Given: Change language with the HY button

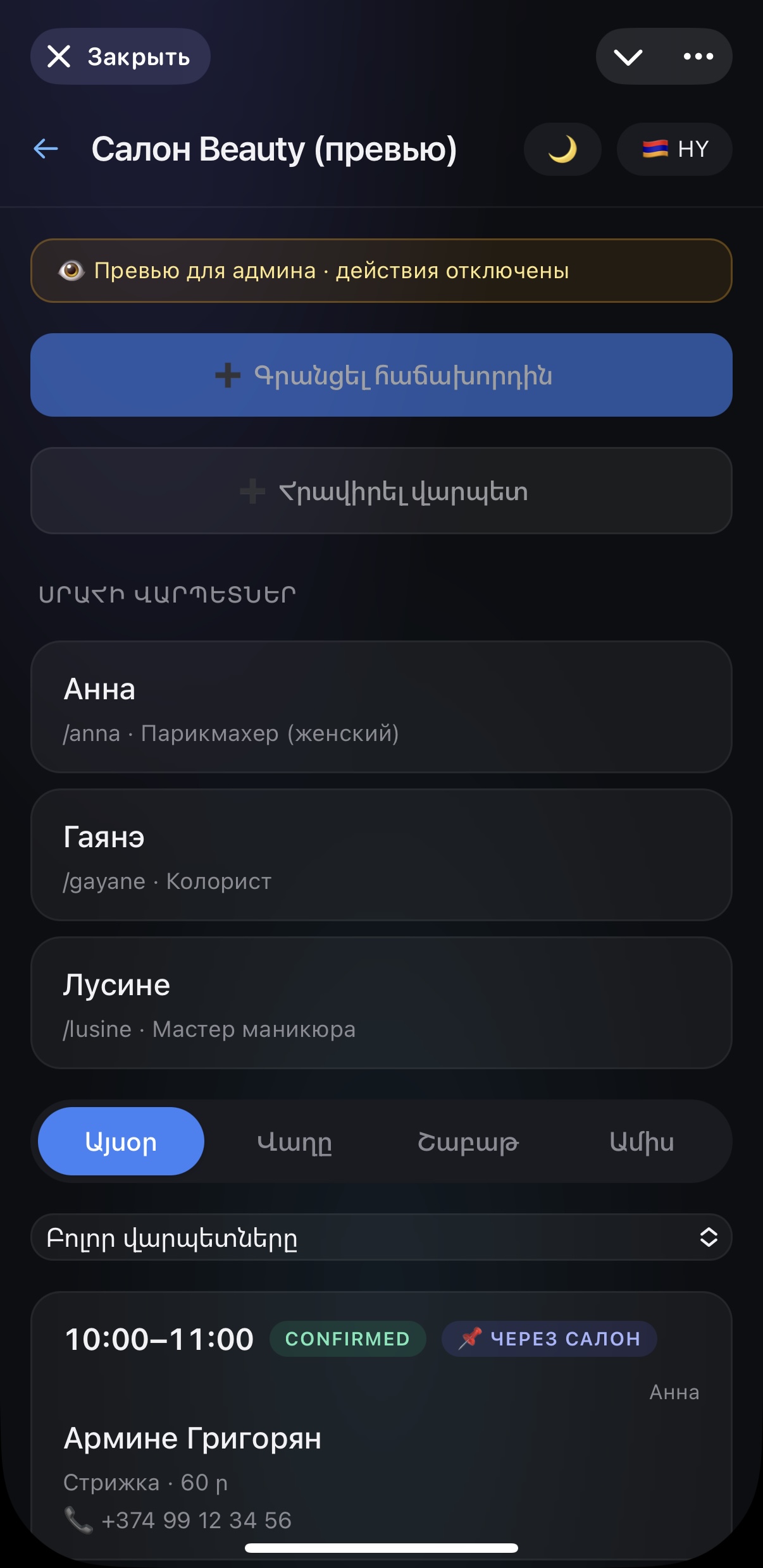Looking at the screenshot, I should coord(674,149).
